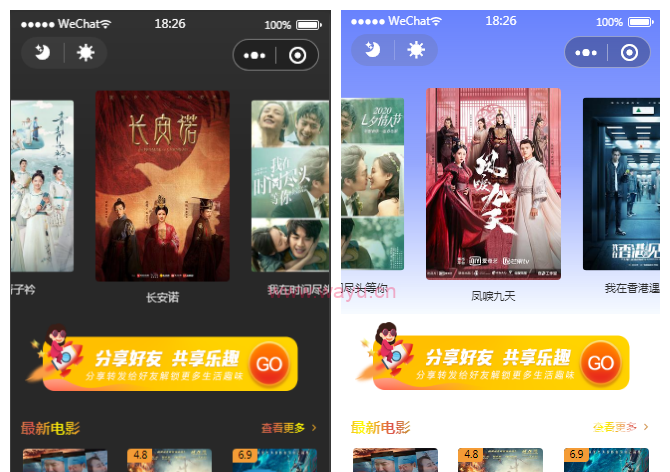Open the mini program menu on dark screen
The image size is (670, 472).
coord(255,56)
